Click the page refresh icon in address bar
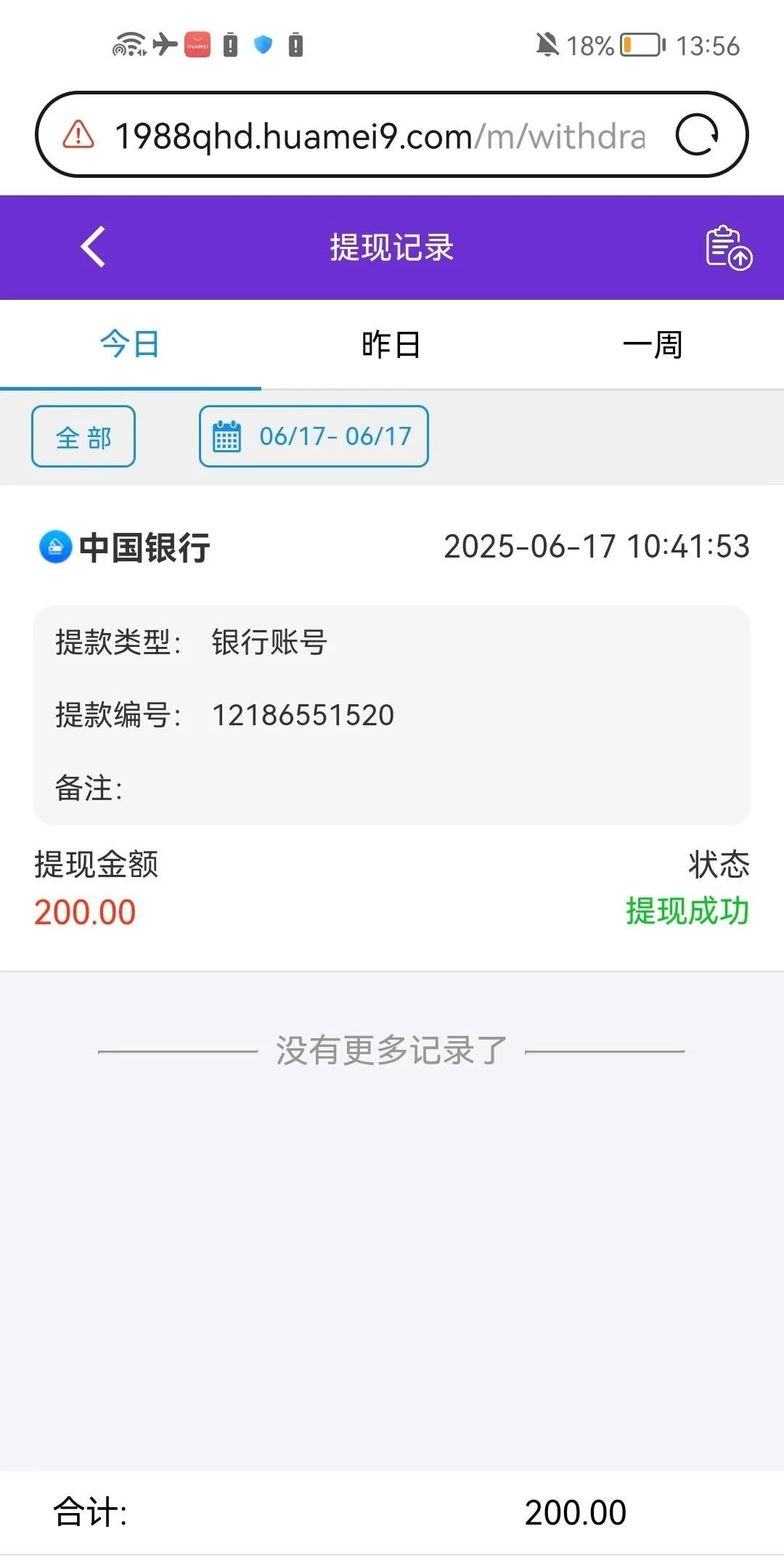784x1566 pixels. [x=698, y=134]
